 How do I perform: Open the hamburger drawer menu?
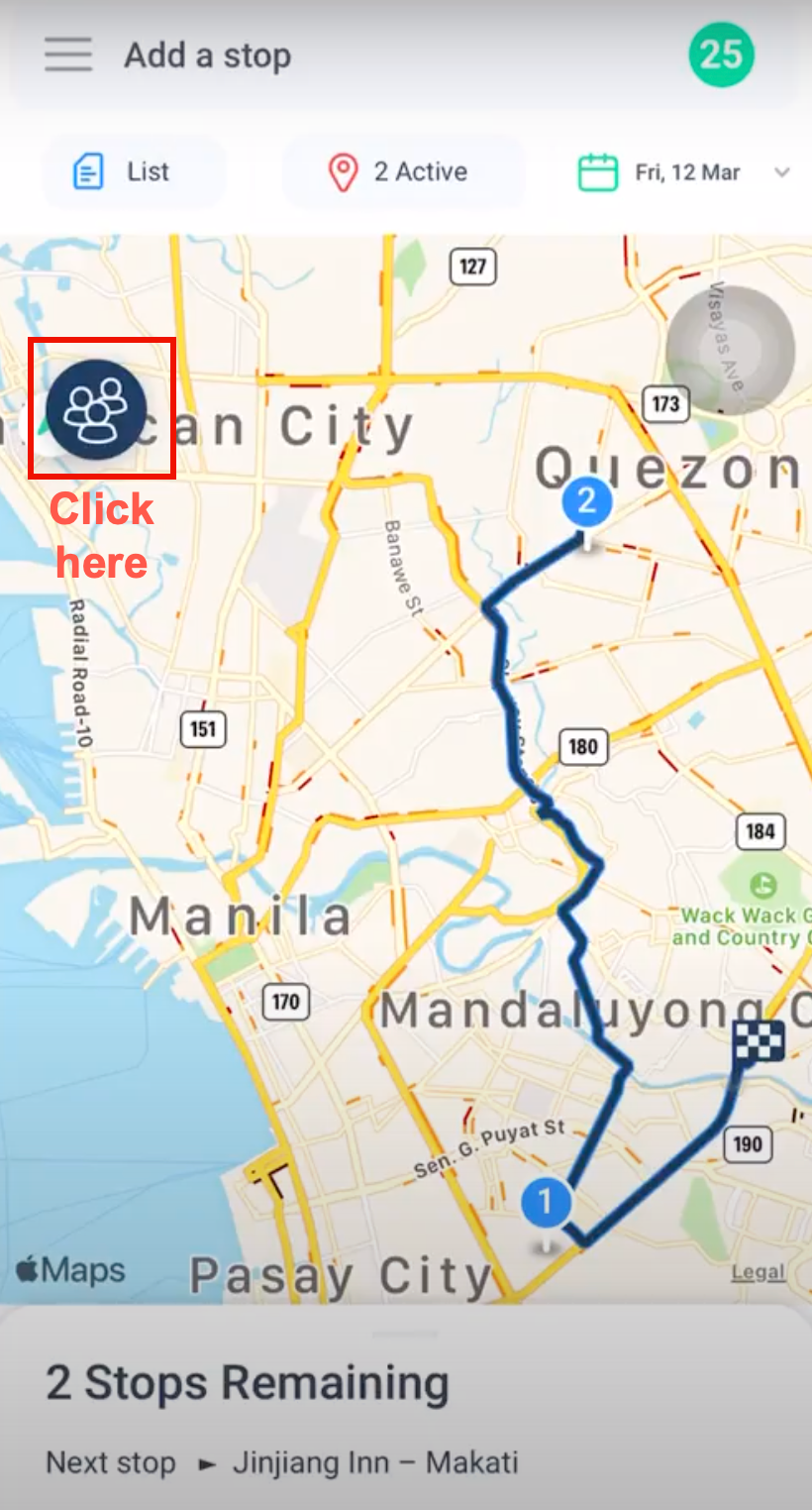(68, 55)
